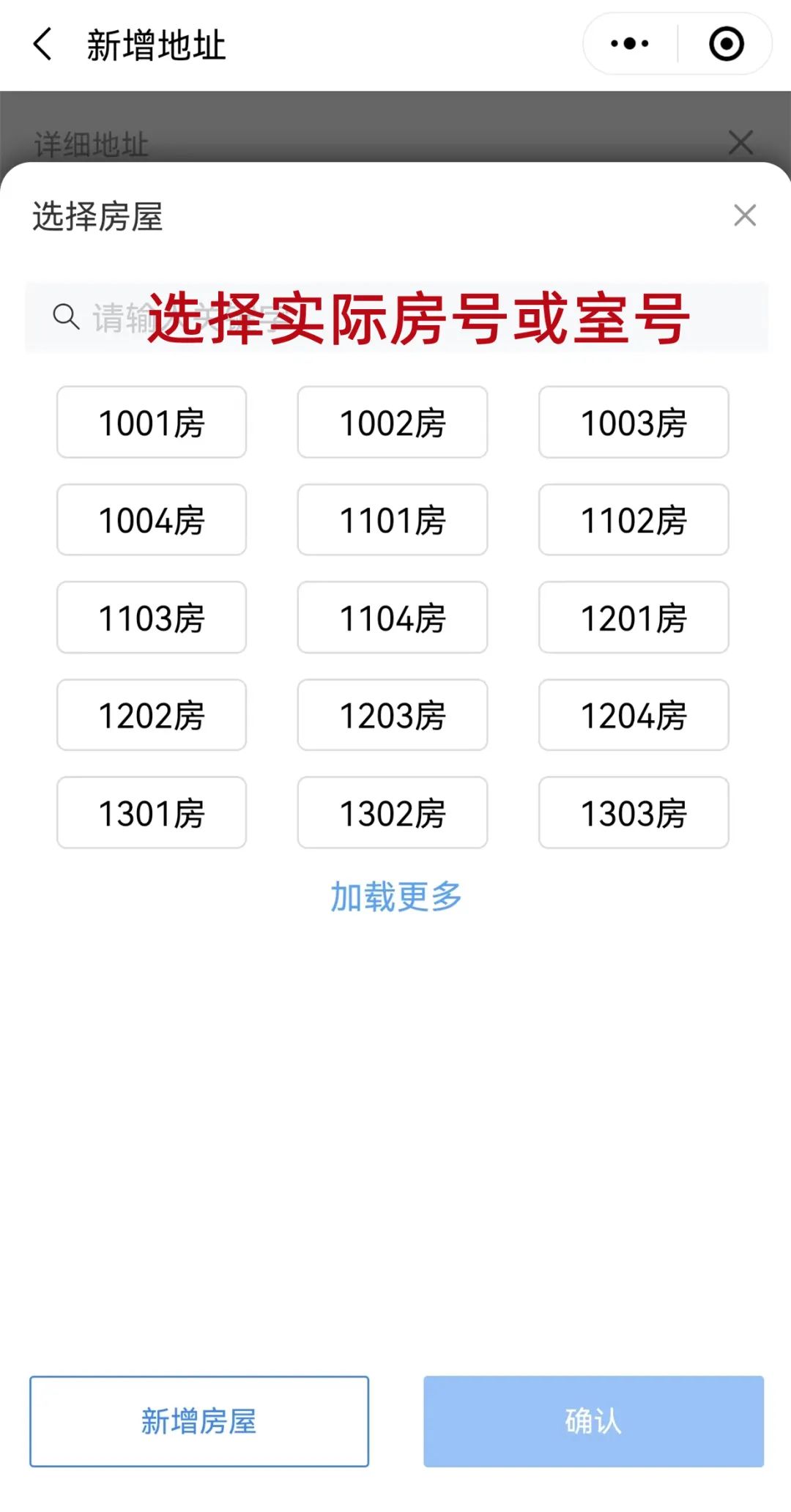This screenshot has height=1512, width=791.
Task: Confirm selection with 确认
Action: tap(593, 1421)
